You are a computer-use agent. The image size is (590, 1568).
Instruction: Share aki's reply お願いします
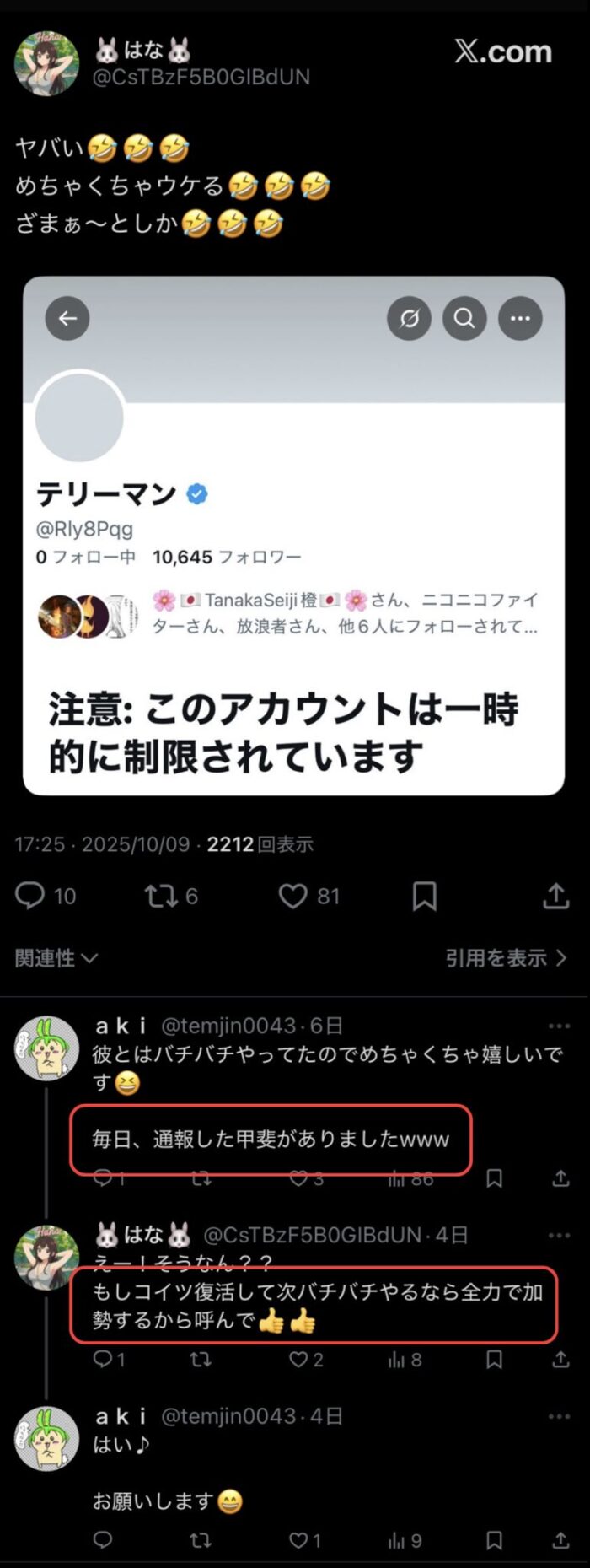[560, 1541]
